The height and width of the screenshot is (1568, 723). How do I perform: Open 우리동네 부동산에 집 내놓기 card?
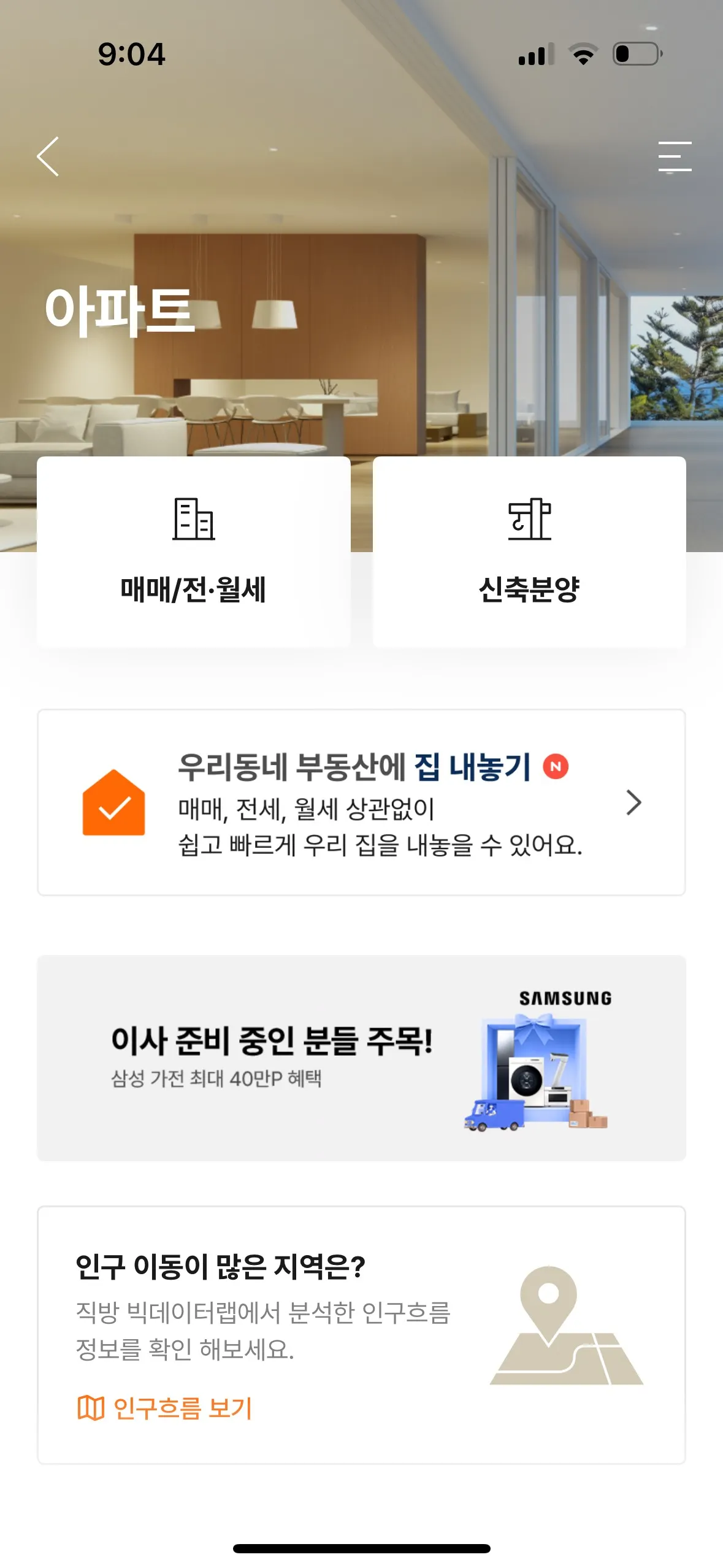[x=361, y=802]
